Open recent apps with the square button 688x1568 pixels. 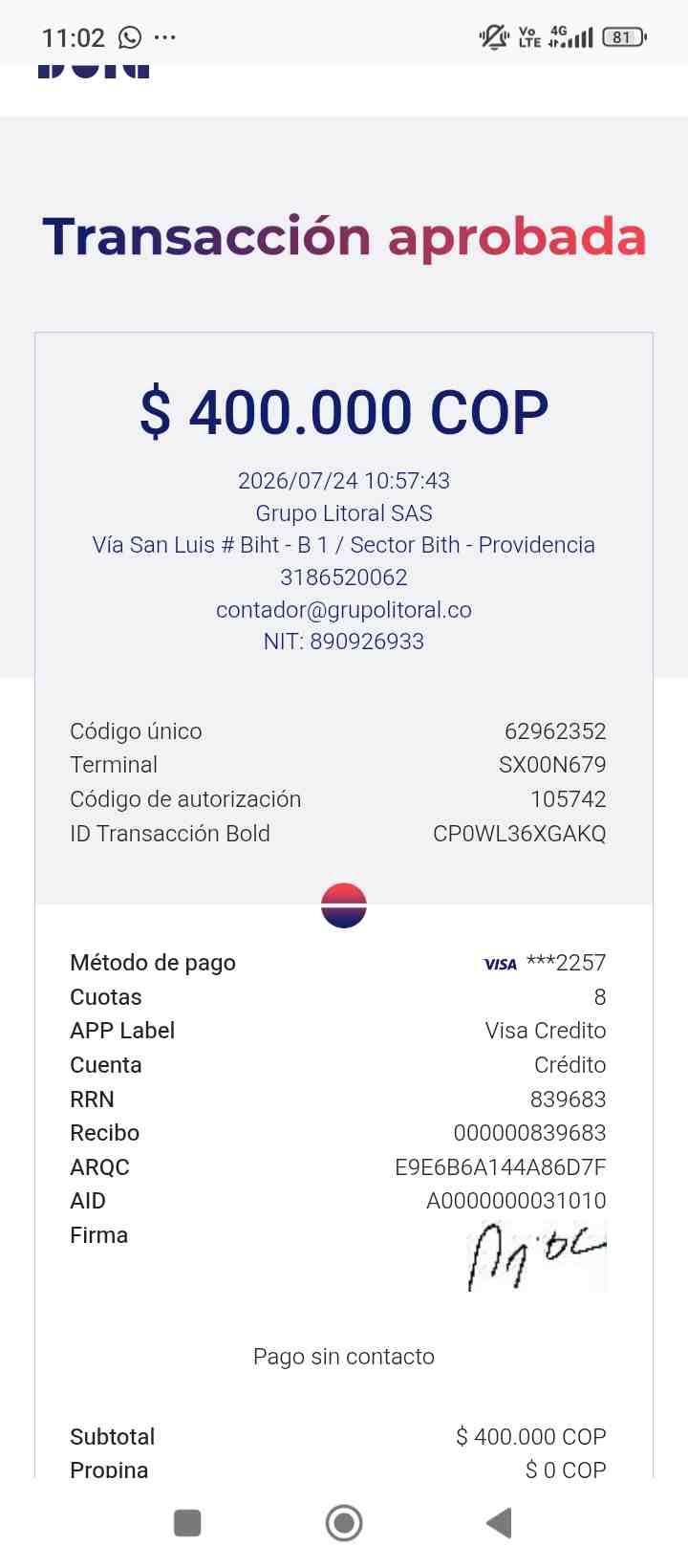click(x=187, y=1522)
